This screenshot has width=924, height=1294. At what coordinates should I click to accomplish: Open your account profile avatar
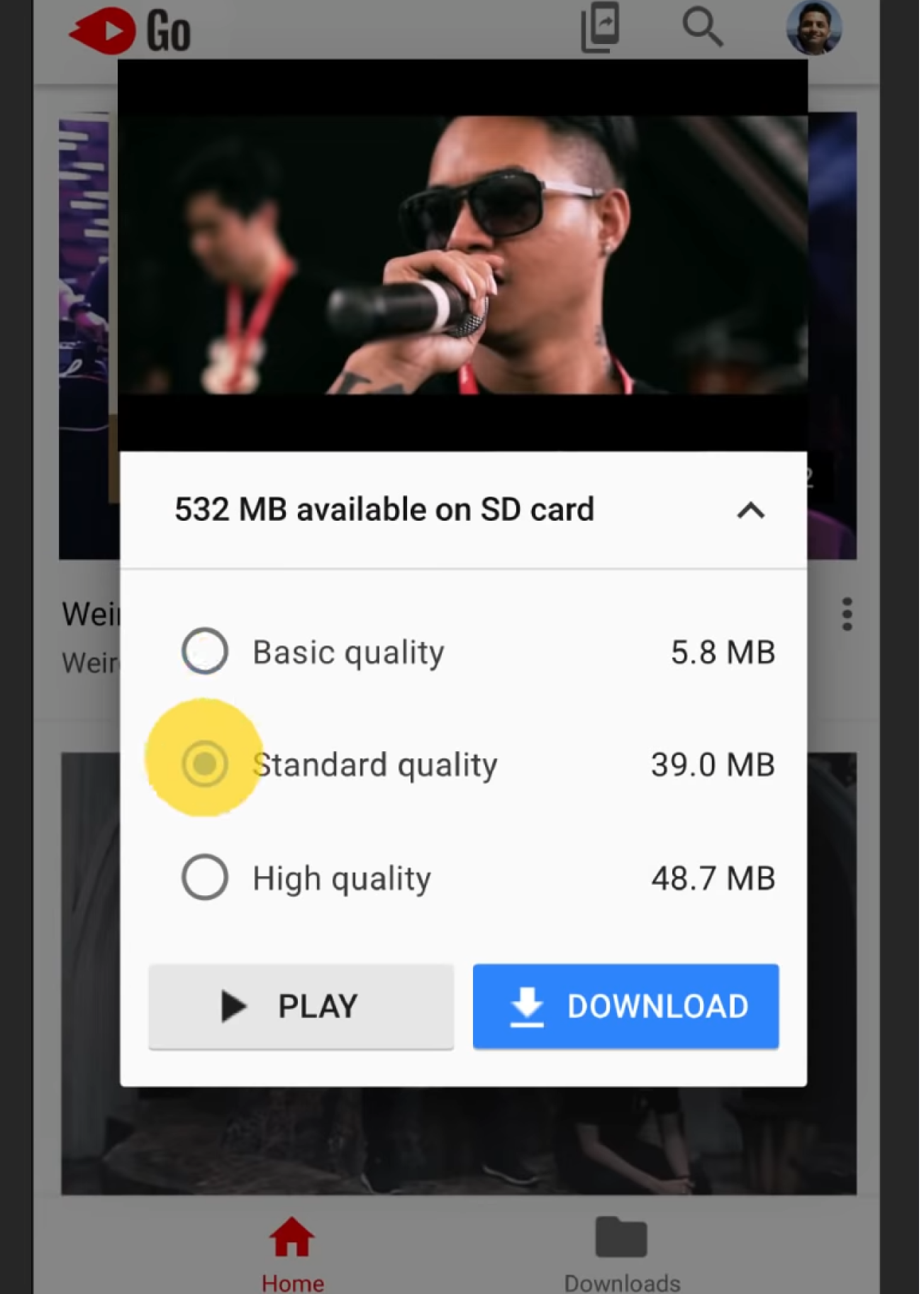pyautogui.click(x=813, y=28)
